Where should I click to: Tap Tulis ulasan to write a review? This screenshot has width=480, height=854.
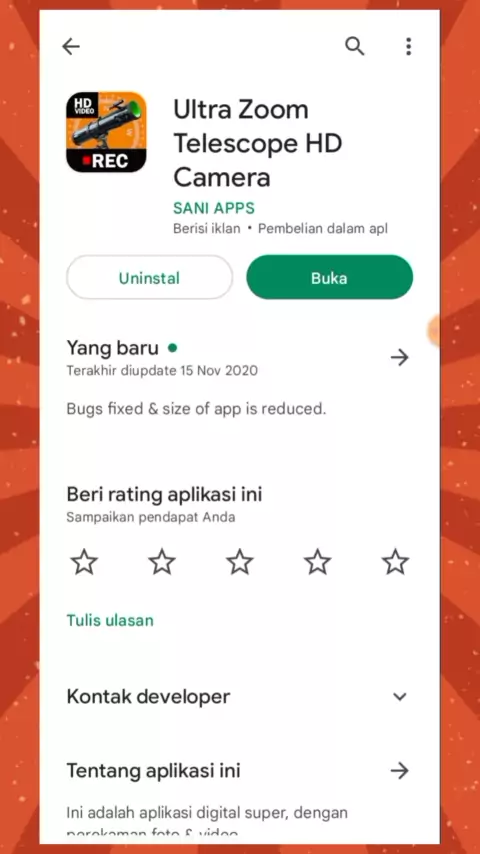coord(110,620)
